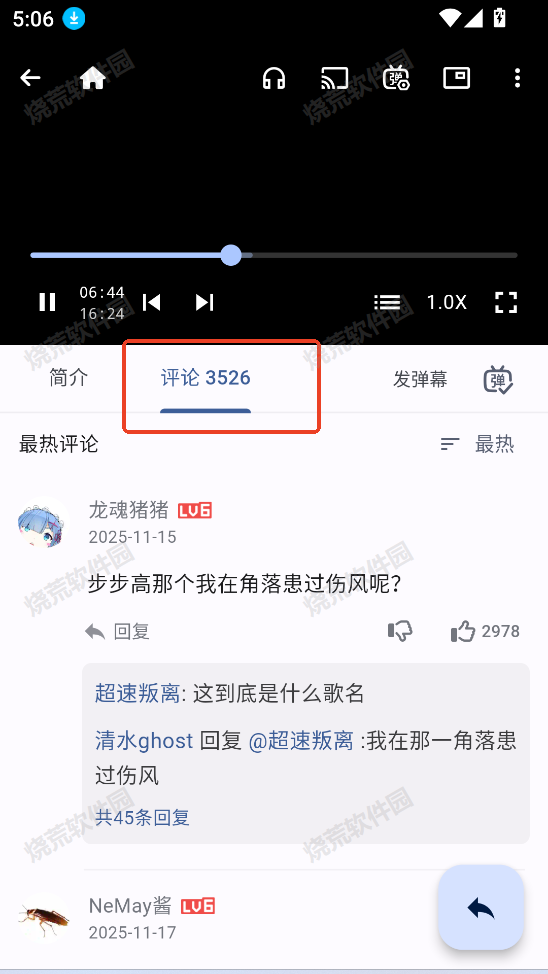View all 共45条回复 replies

coord(142,817)
